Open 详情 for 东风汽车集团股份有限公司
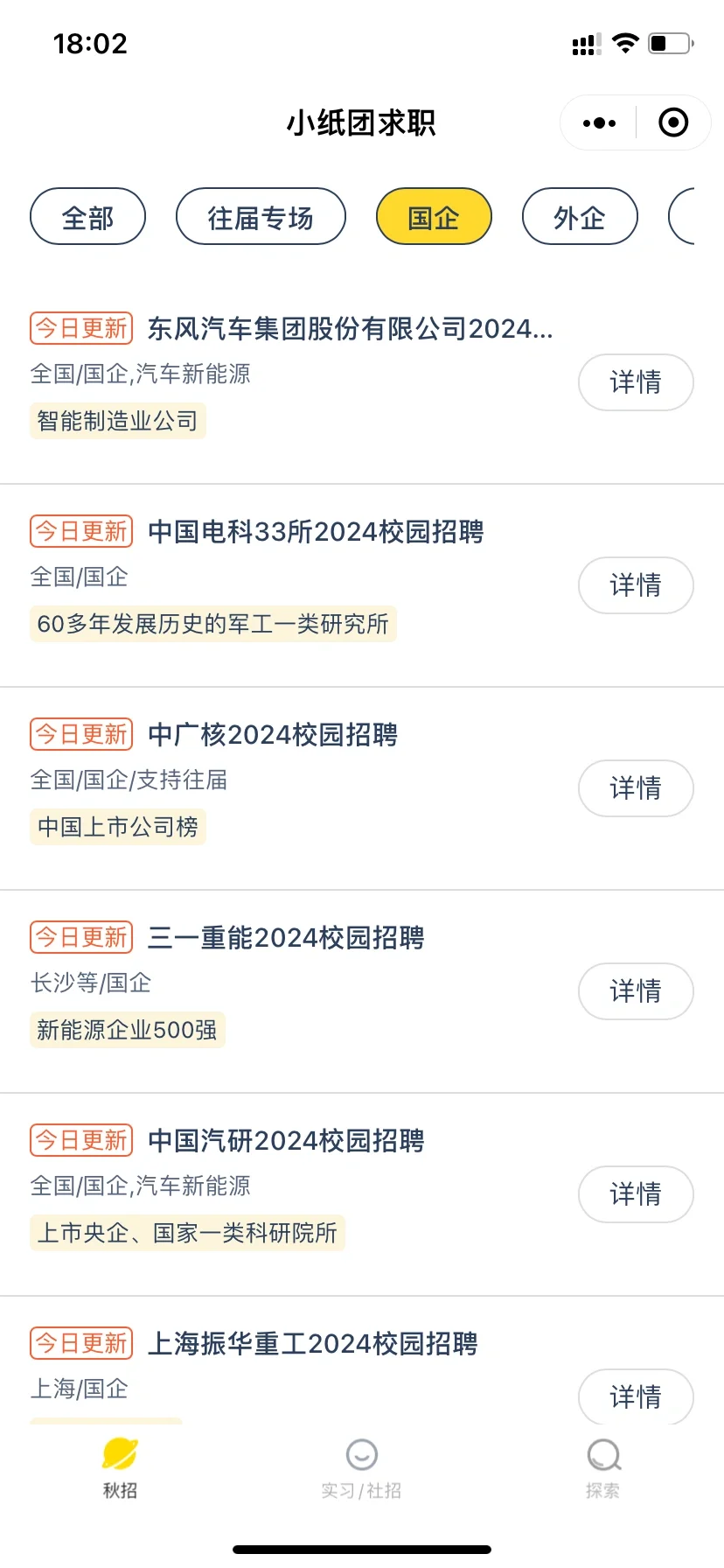This screenshot has height=1568, width=724. (636, 382)
